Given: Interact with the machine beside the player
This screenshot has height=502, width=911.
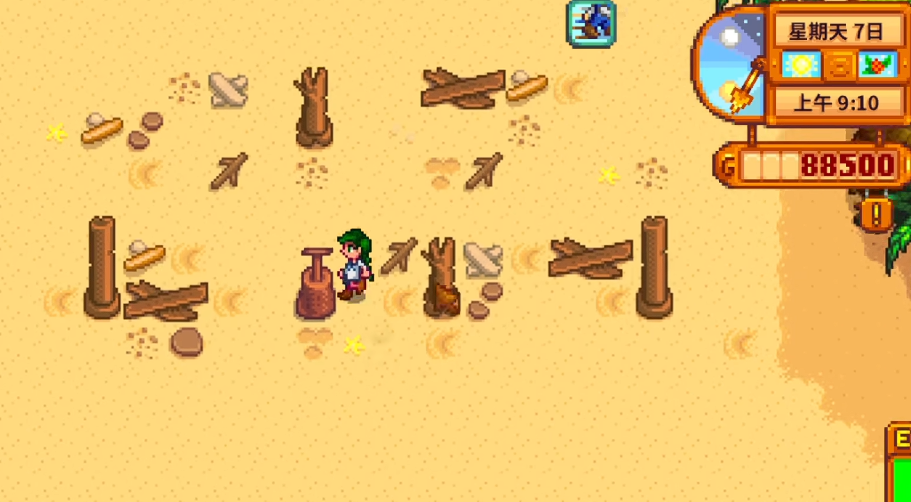Looking at the screenshot, I should tap(316, 286).
